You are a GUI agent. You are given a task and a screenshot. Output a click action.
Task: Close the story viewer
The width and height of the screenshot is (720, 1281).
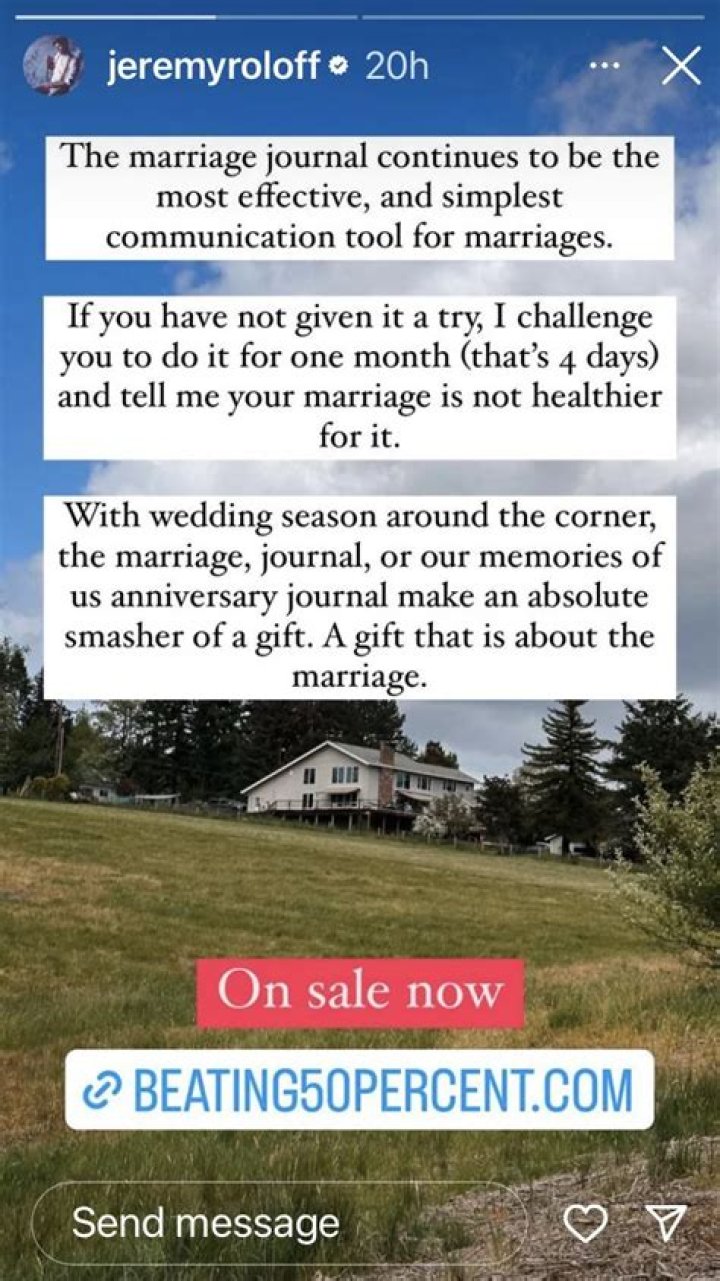pos(682,67)
